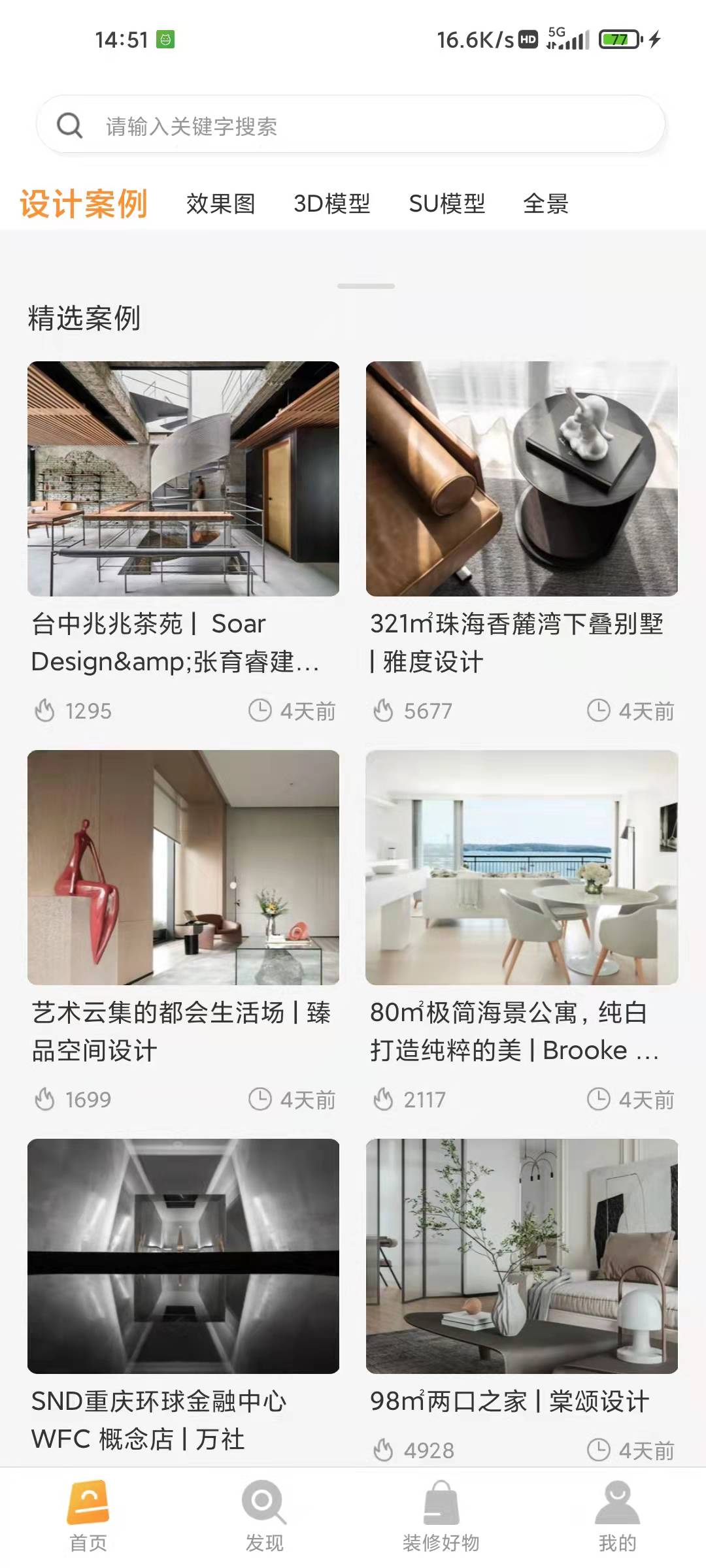Open the 80㎡极简海景公寓 case
706x1568 pixels.
(x=522, y=868)
